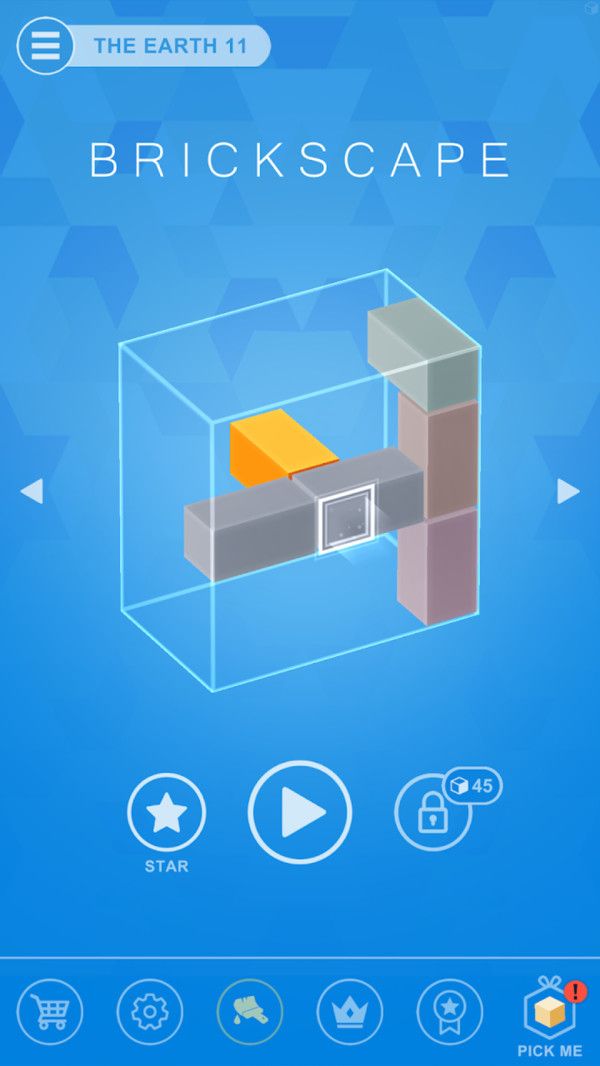Open the shop cart
Viewport: 600px width, 1066px height.
click(x=49, y=1011)
